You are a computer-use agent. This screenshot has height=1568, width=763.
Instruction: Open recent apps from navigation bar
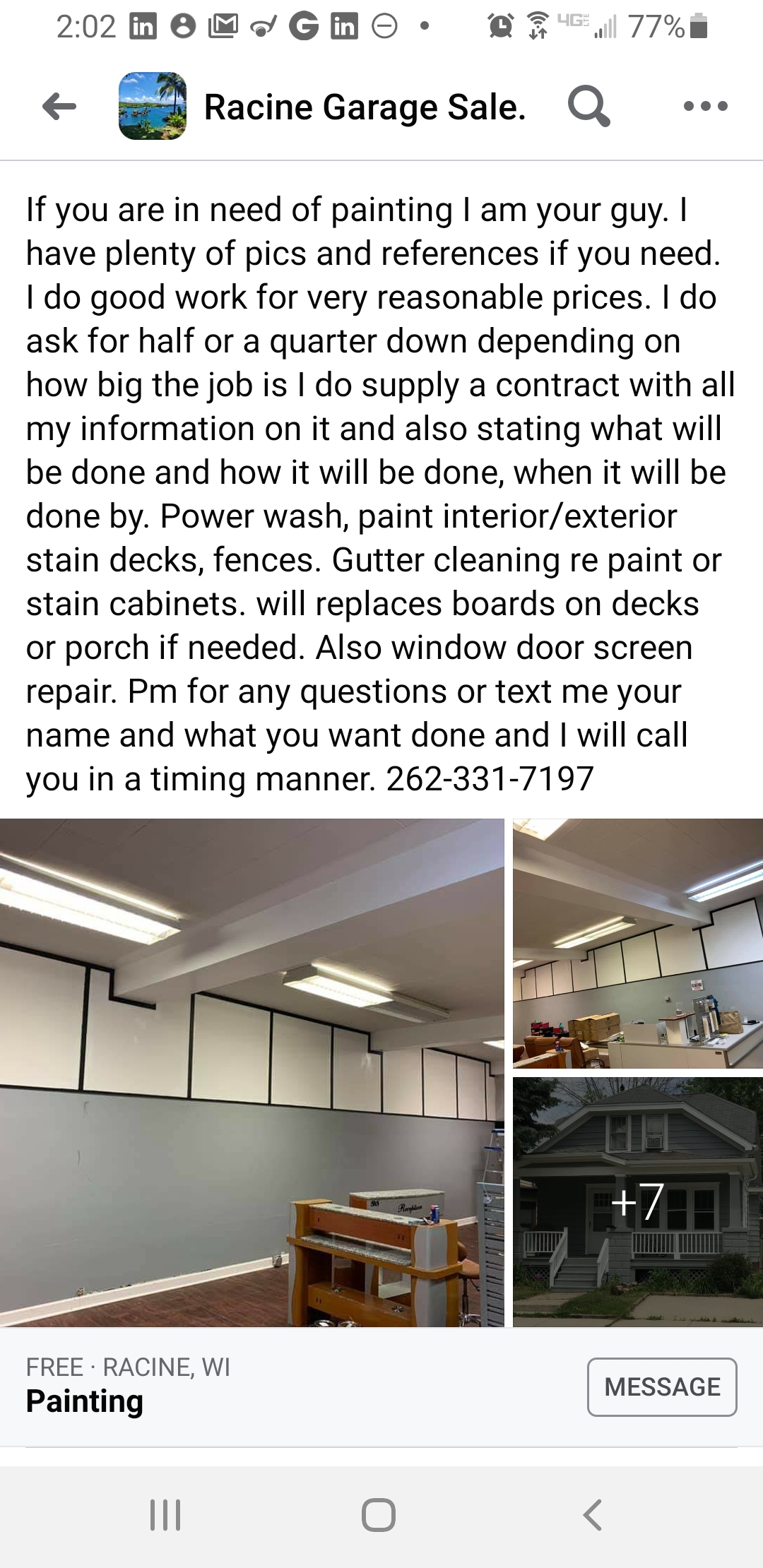[x=166, y=1515]
